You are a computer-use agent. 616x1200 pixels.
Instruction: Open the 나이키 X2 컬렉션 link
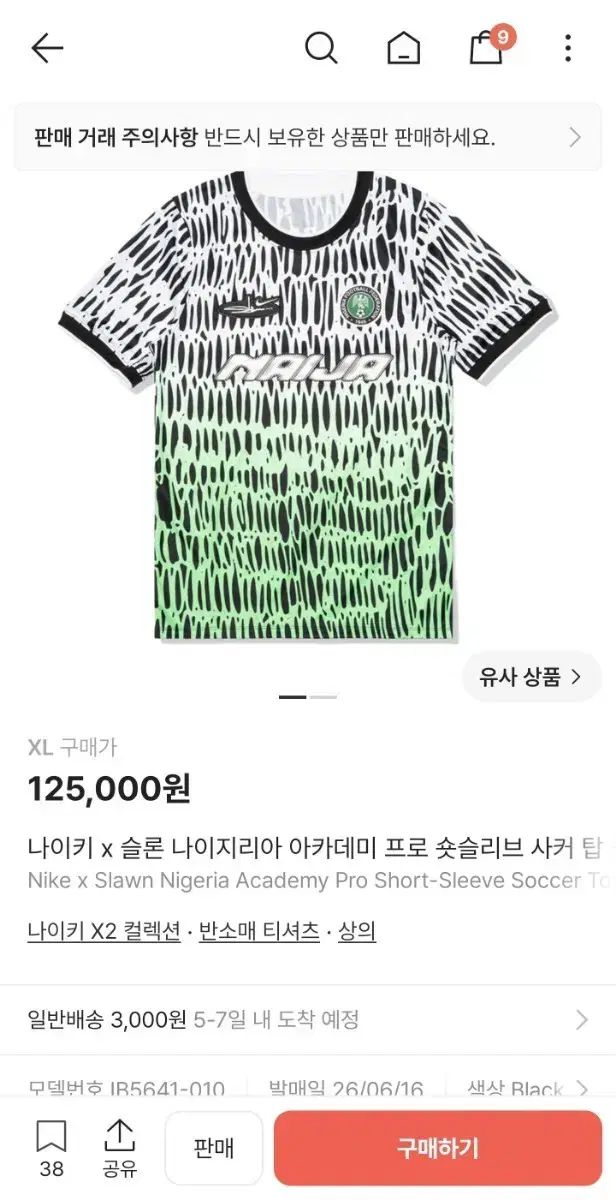pyautogui.click(x=104, y=931)
